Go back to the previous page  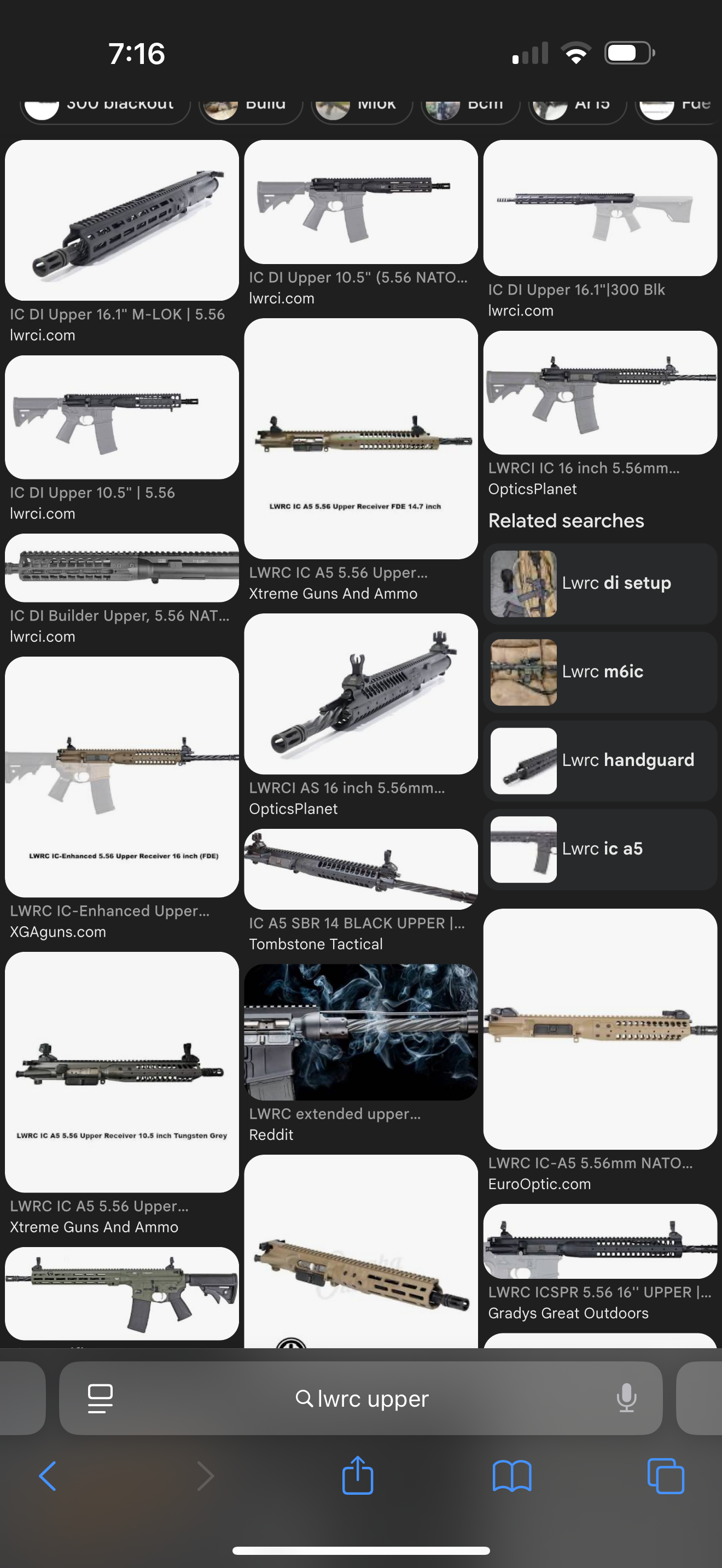(x=48, y=1476)
